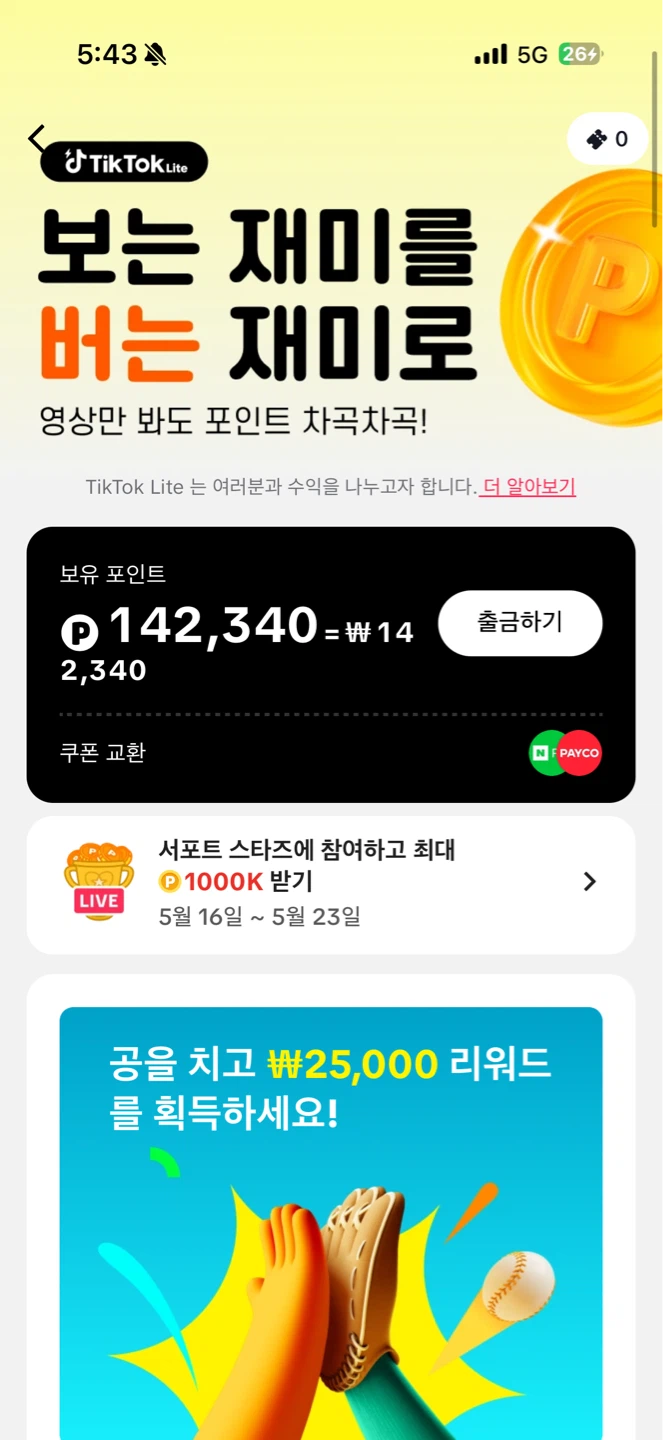Open the 더 알아보기 link

(528, 487)
